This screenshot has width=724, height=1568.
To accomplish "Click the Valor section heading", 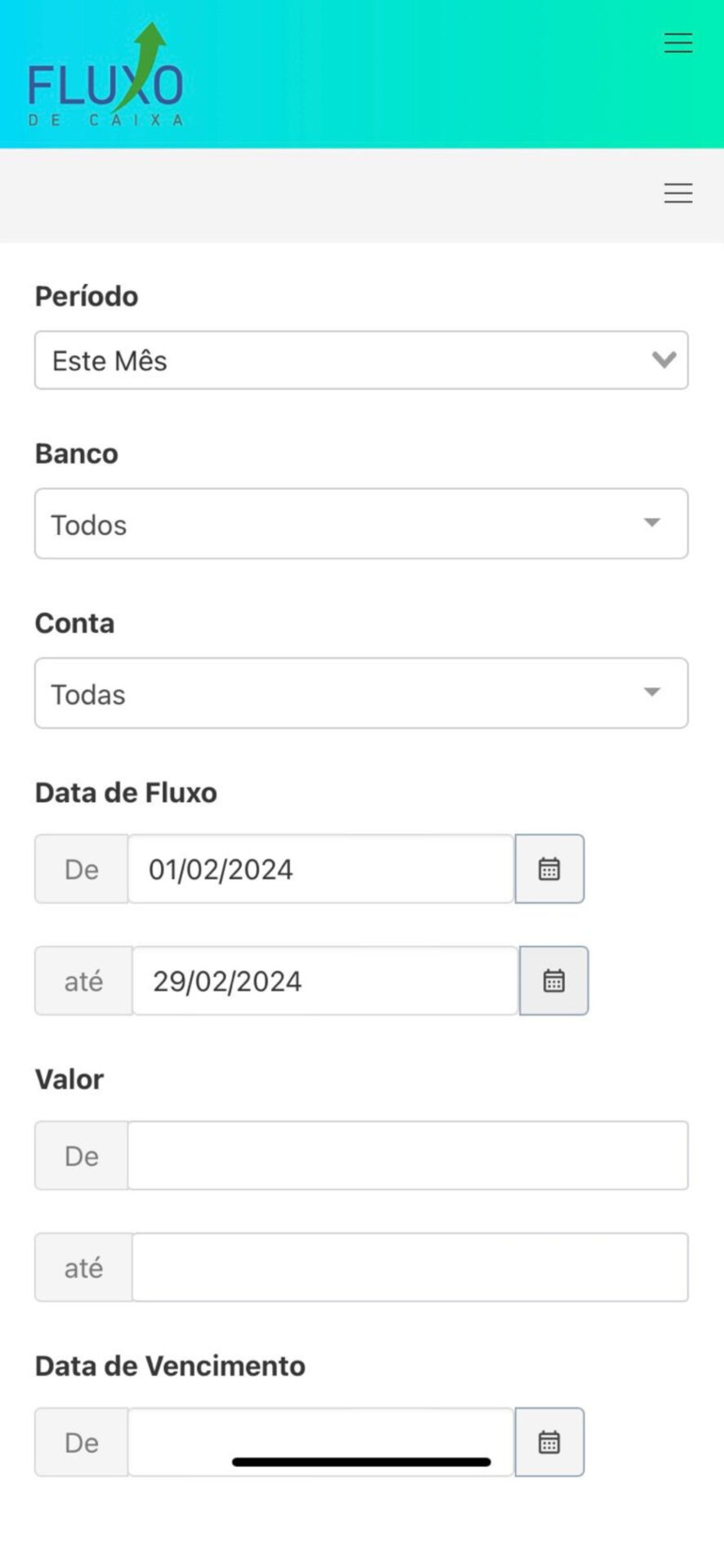I will coord(69,1078).
